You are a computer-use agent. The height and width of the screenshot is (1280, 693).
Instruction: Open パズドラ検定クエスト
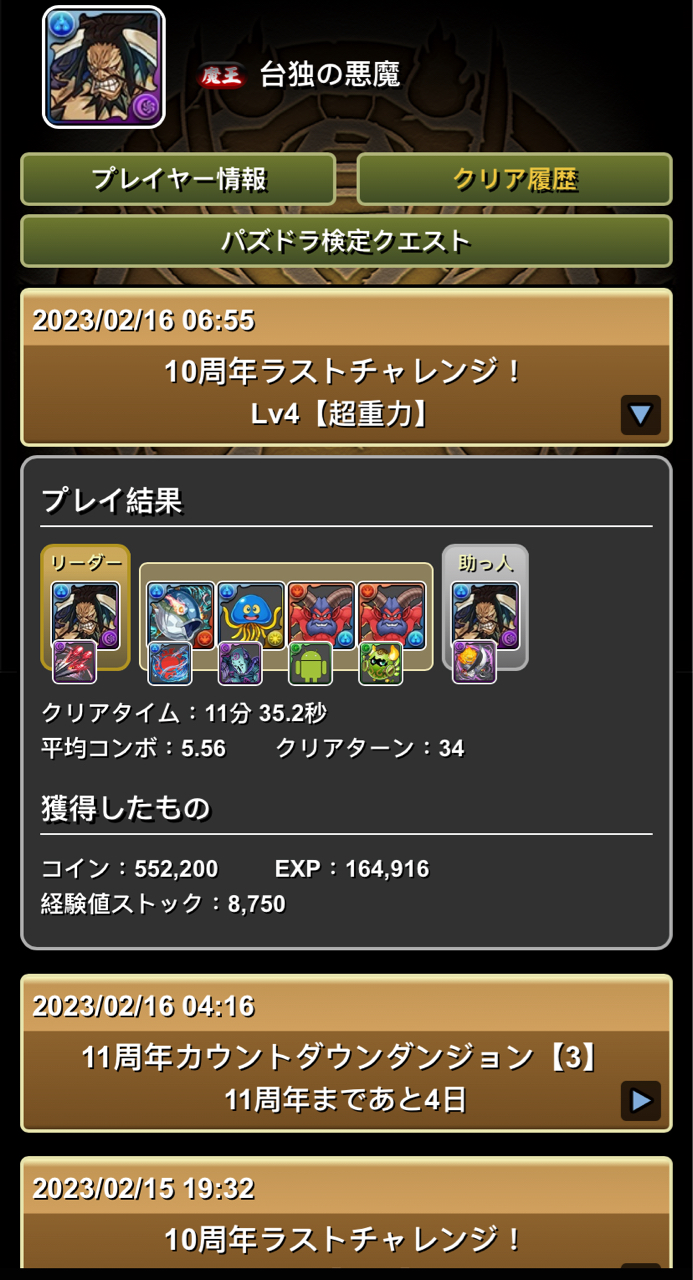(x=346, y=241)
